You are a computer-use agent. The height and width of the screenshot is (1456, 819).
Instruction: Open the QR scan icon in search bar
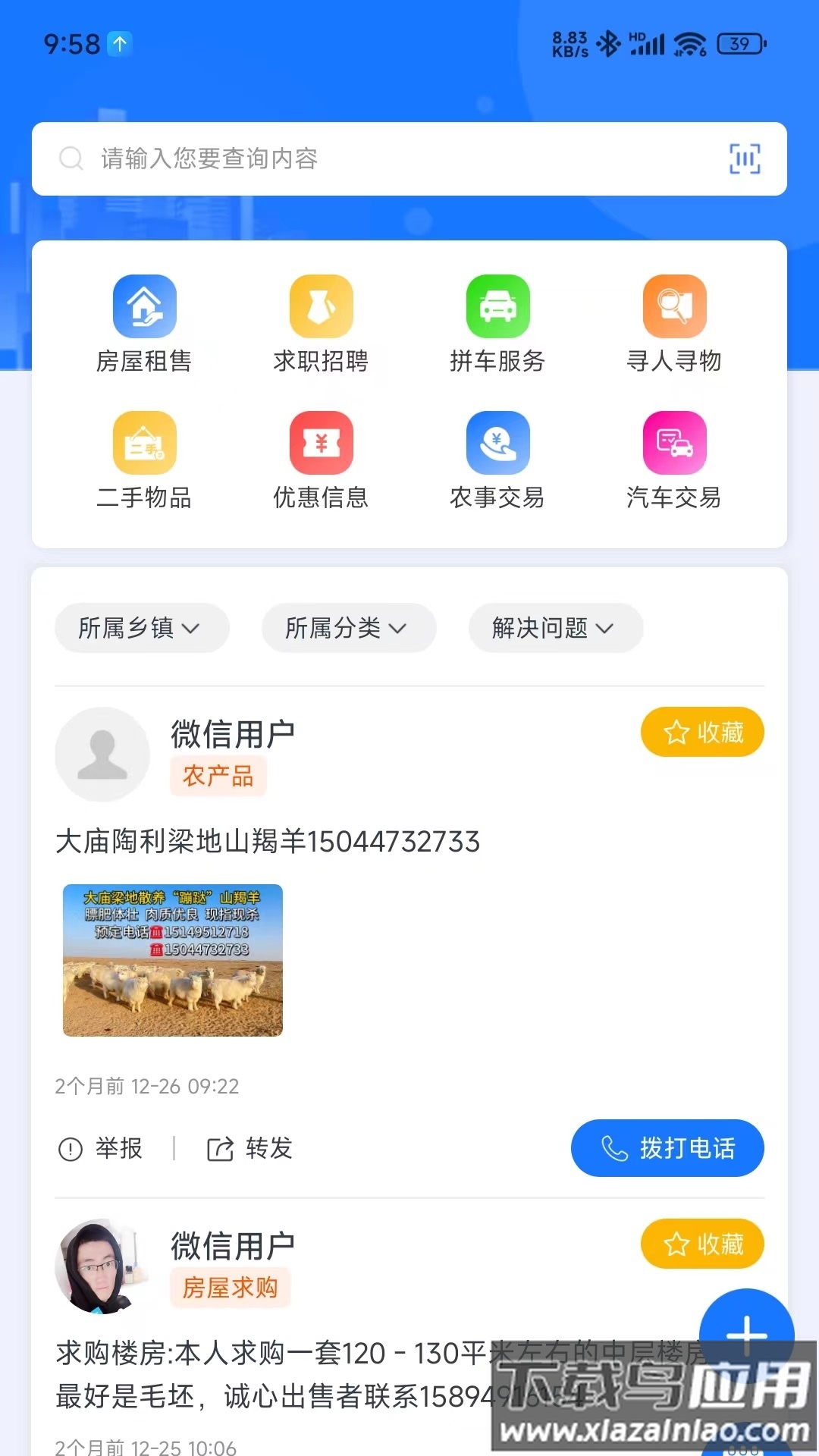point(746,159)
